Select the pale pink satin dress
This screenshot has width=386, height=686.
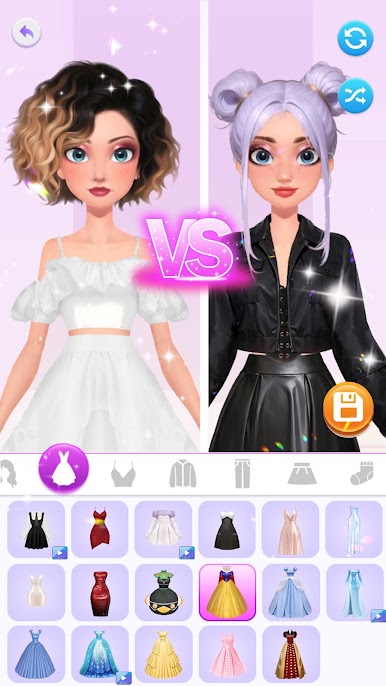290,528
